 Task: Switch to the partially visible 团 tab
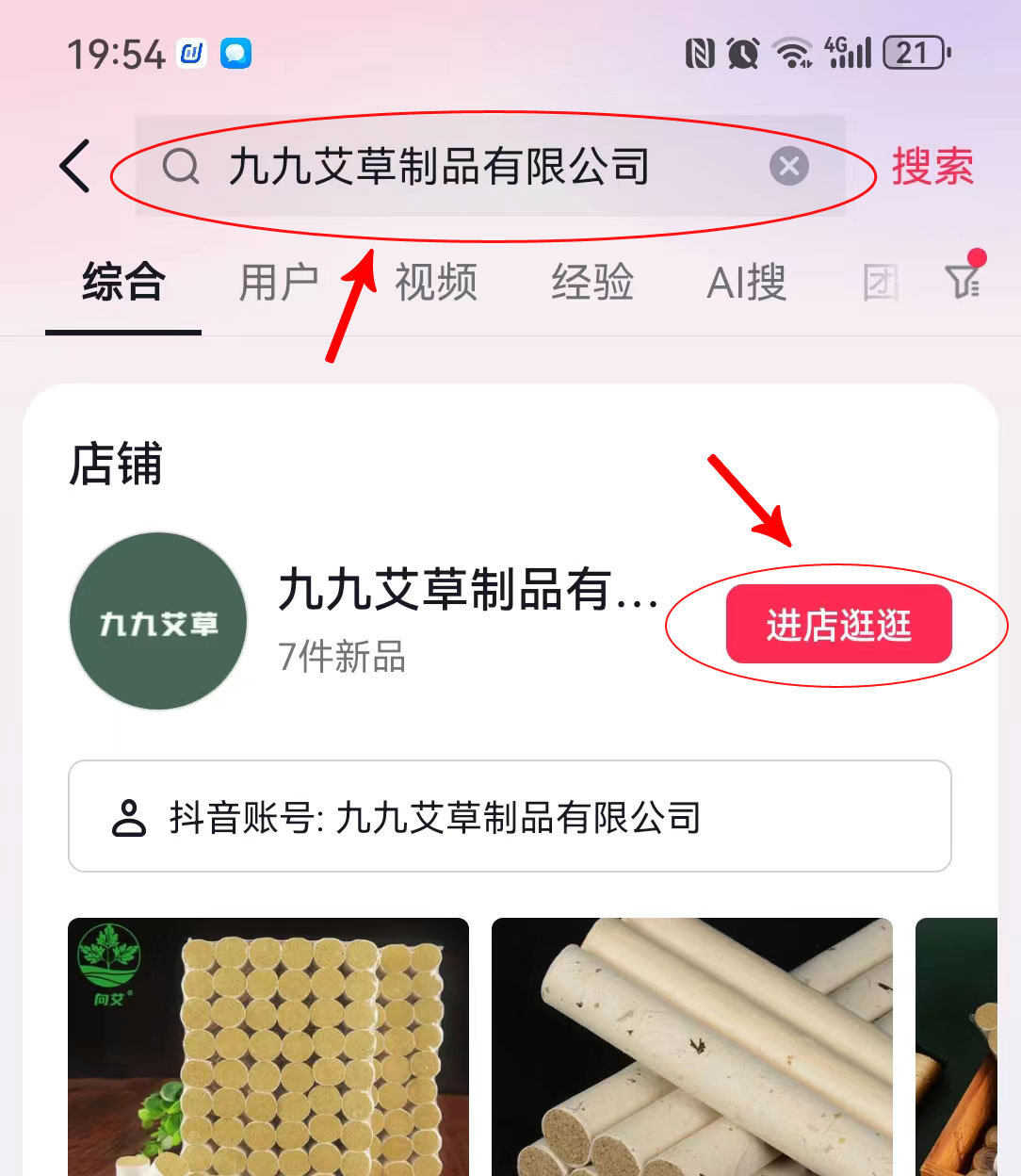[x=881, y=283]
